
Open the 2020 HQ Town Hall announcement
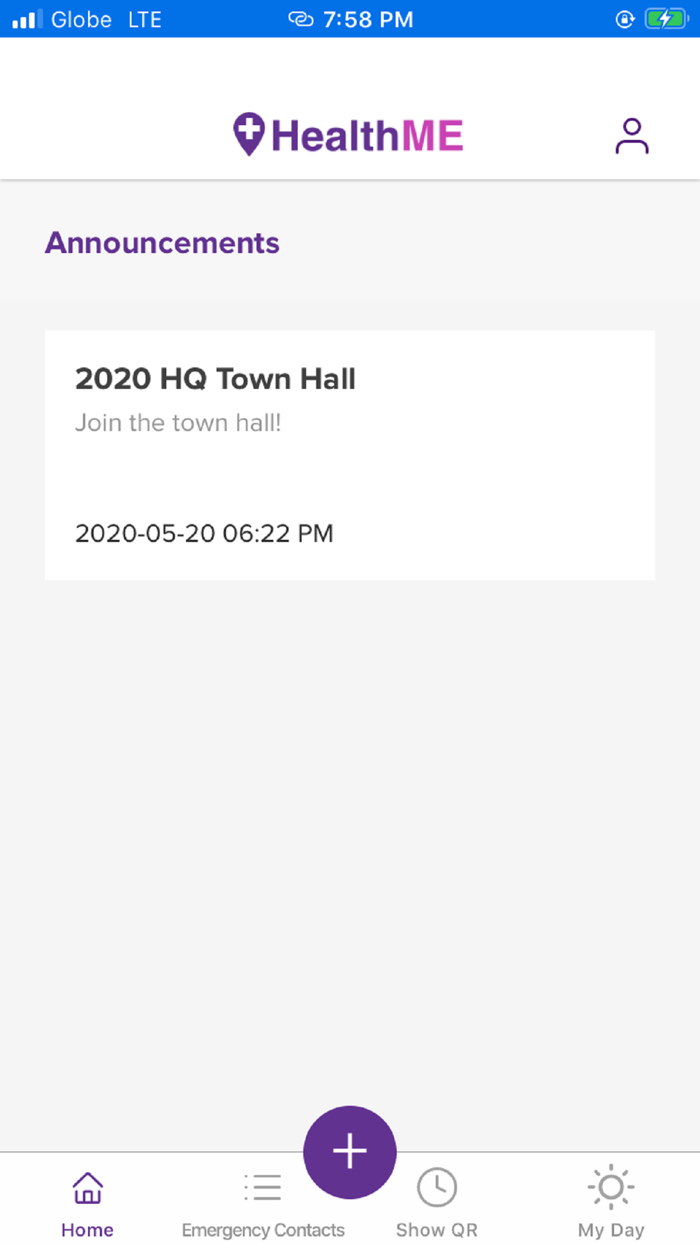pyautogui.click(x=350, y=455)
